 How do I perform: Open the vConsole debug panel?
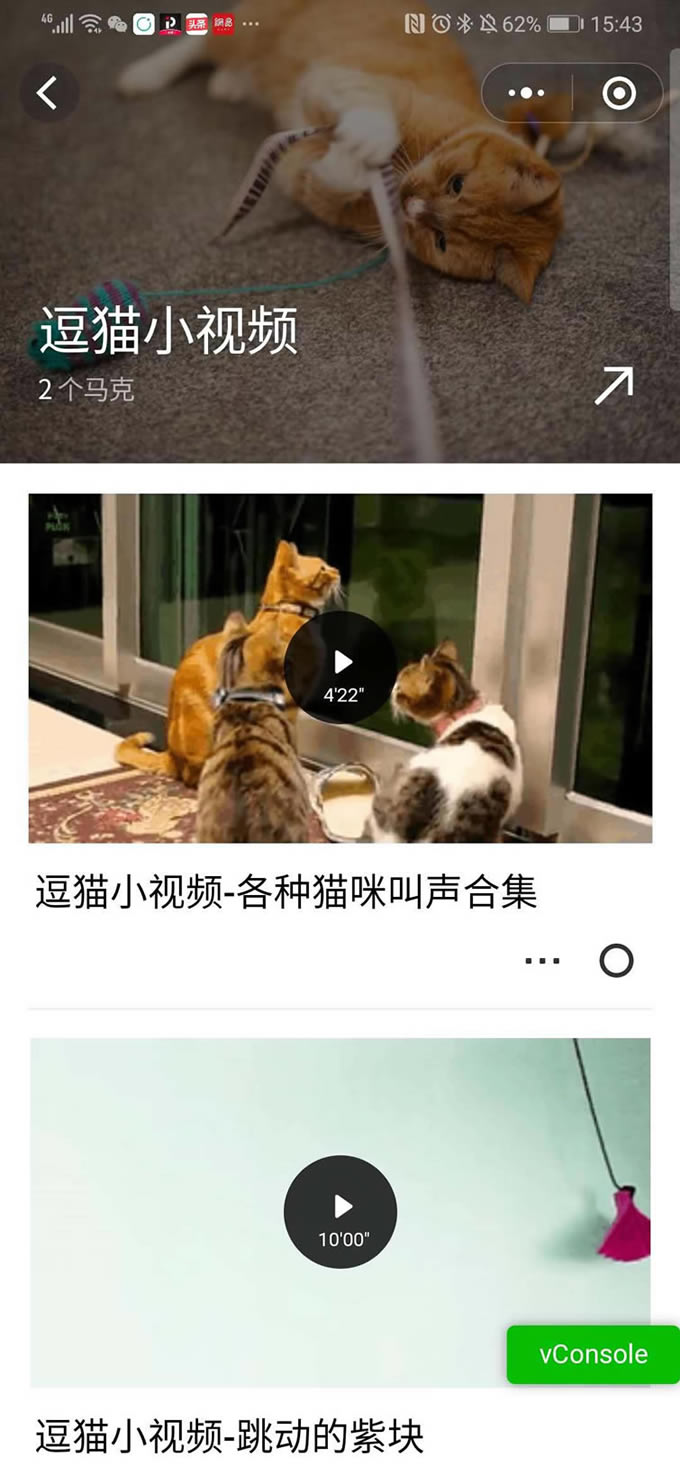[x=593, y=1354]
